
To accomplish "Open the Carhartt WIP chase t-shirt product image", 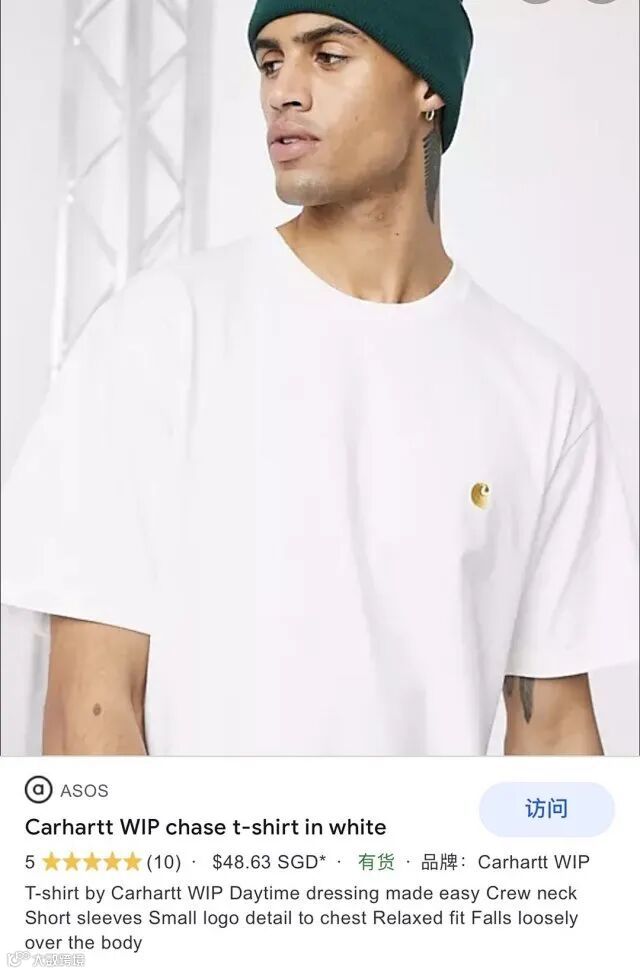I will 320,378.
